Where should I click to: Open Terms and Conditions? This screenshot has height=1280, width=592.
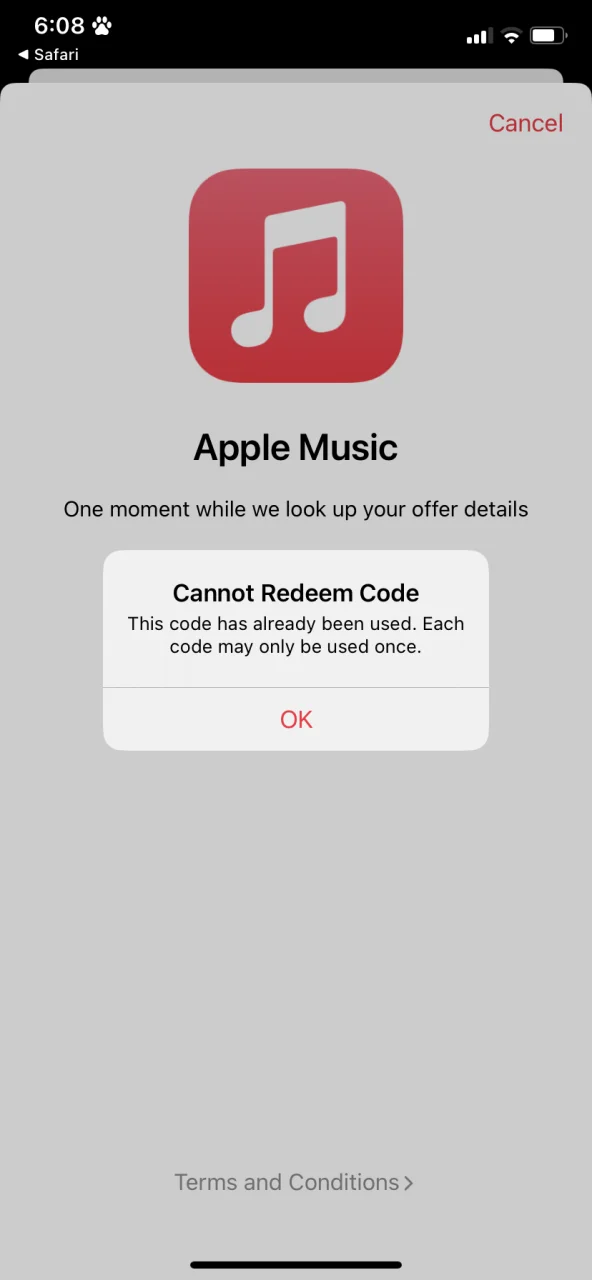(294, 1182)
